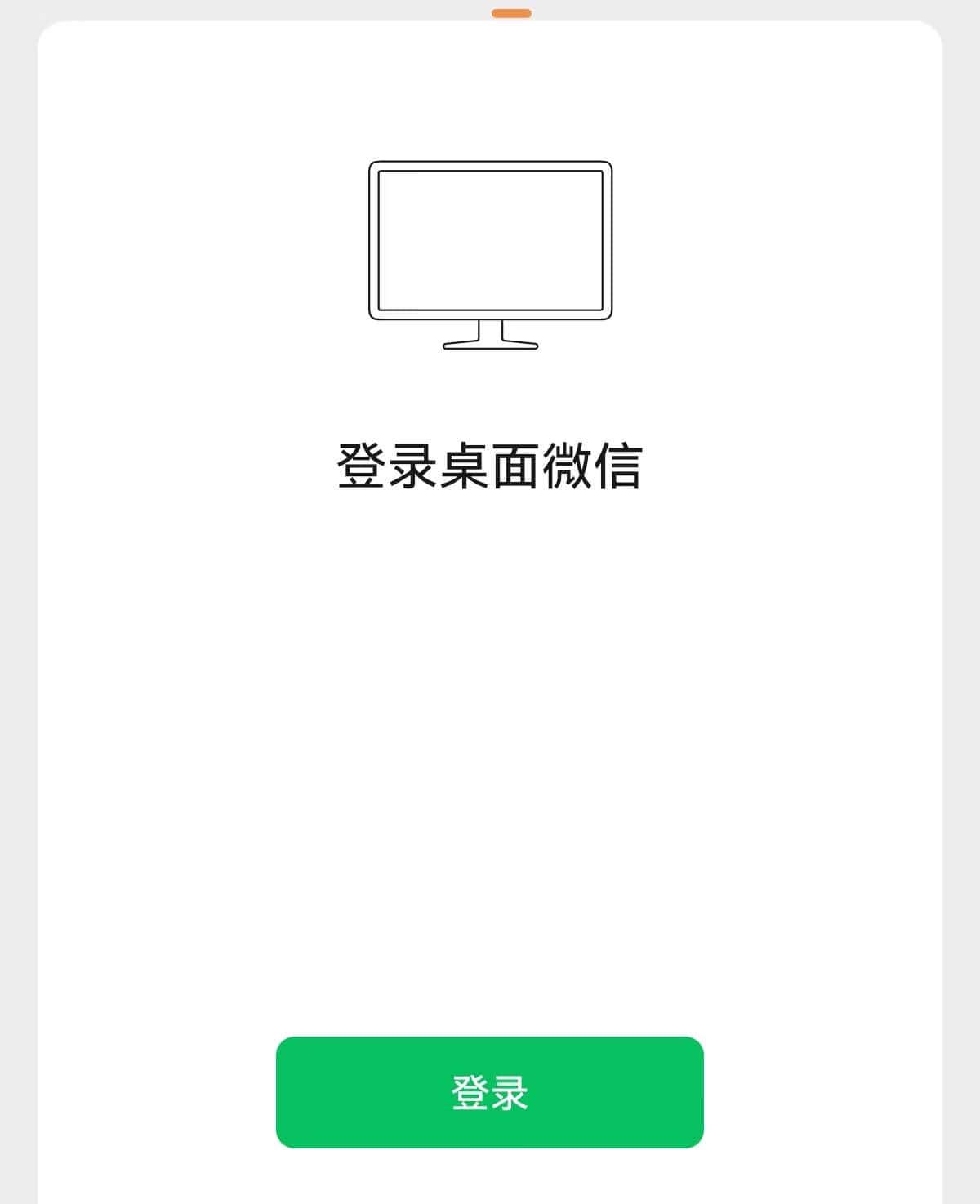Tap the empty space above the login button
The height and width of the screenshot is (1204, 980).
pos(490,939)
